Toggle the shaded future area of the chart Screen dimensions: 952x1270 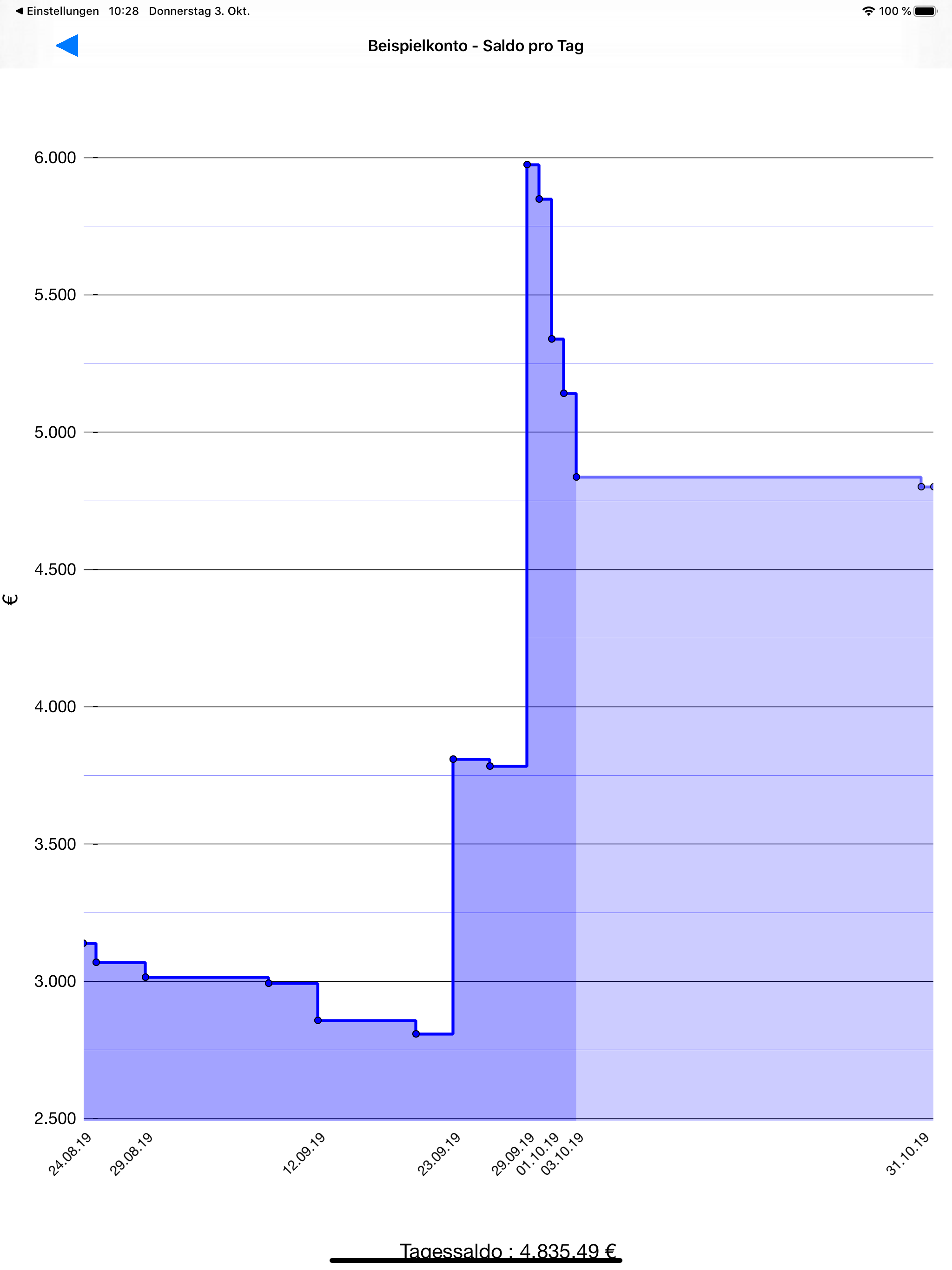[x=747, y=747]
